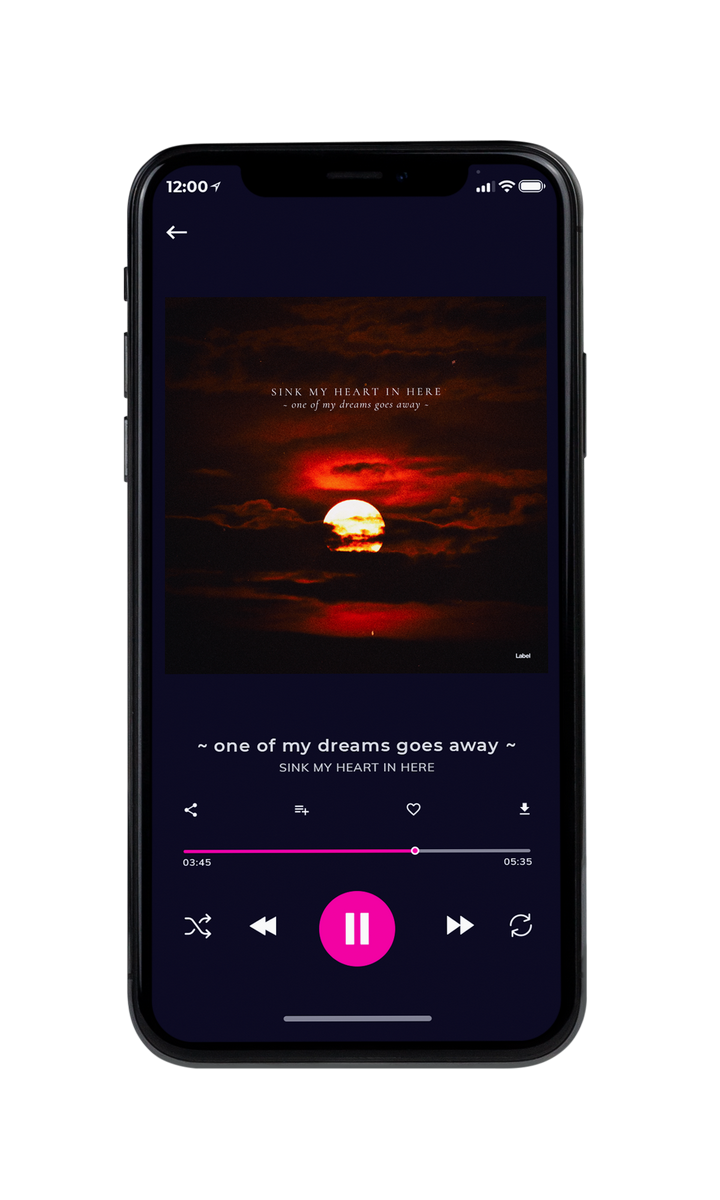The height and width of the screenshot is (1200, 720).
Task: Tap the playback progress bar
Action: (357, 851)
